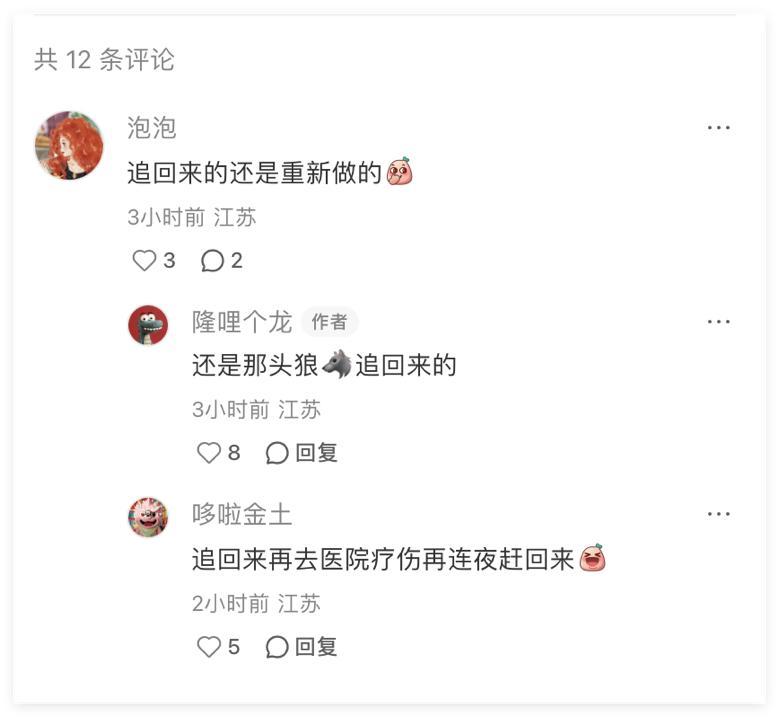779x717 pixels.
Task: Reply to 哆啦金土's comment
Action: pos(302,647)
